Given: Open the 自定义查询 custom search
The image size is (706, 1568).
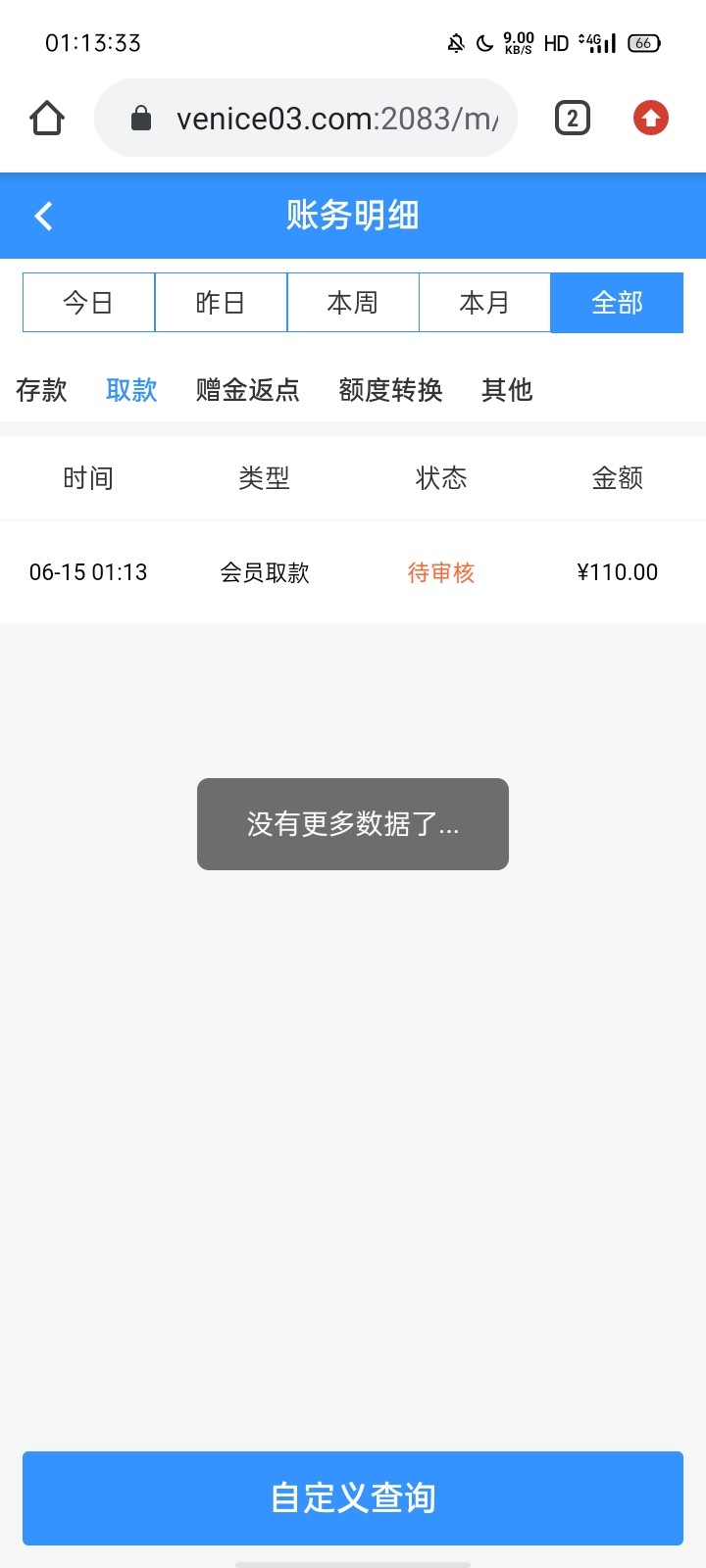Looking at the screenshot, I should coord(353,1497).
